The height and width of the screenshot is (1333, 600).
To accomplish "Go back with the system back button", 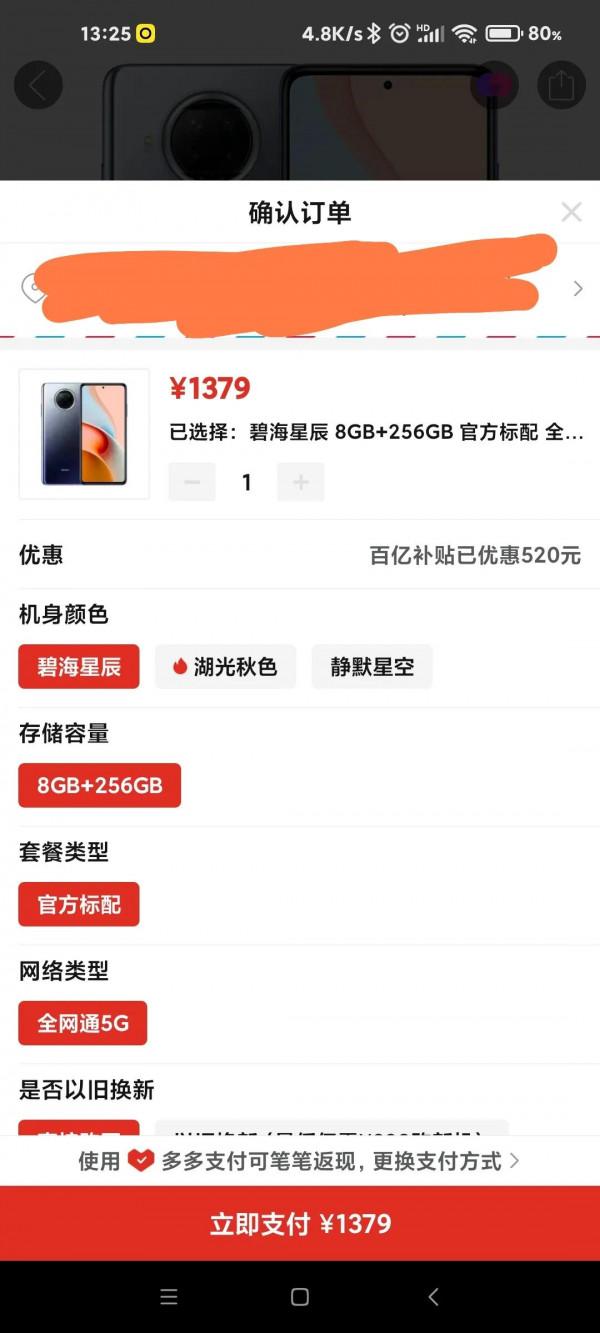I will [x=433, y=1297].
